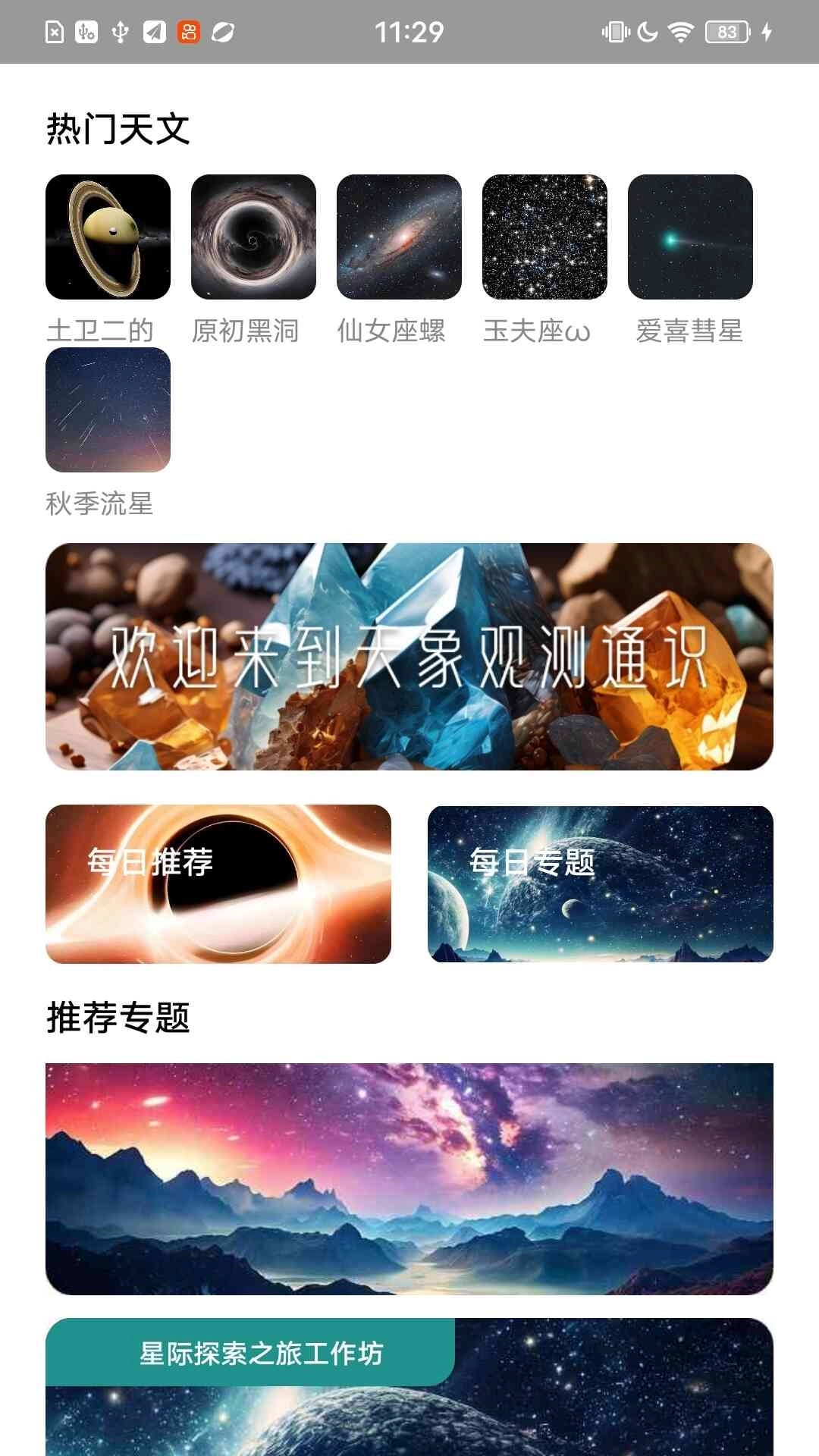Open the 推荐专题 landscape banner image
819x1456 pixels.
tap(409, 1179)
